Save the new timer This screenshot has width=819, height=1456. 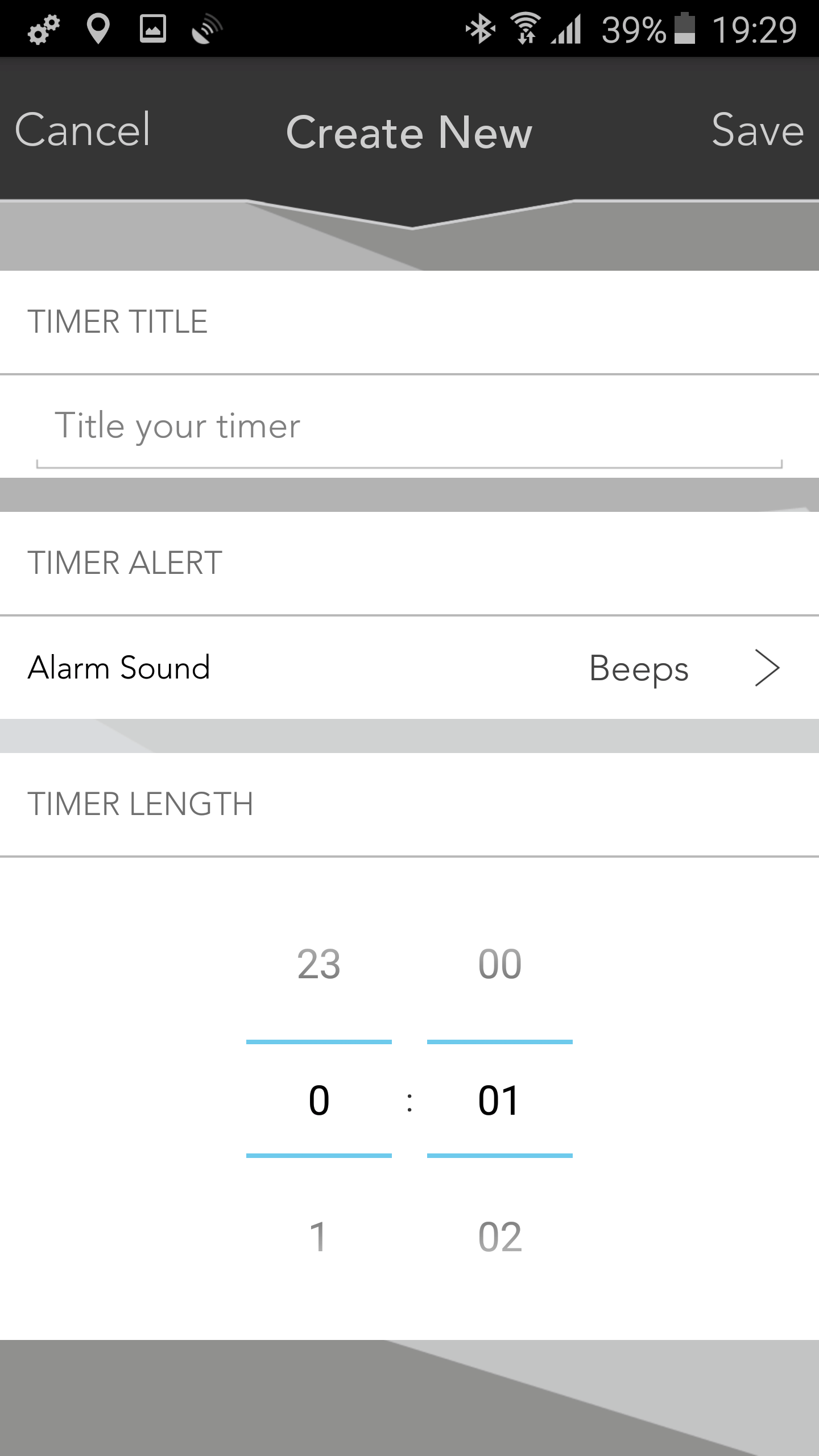[758, 130]
